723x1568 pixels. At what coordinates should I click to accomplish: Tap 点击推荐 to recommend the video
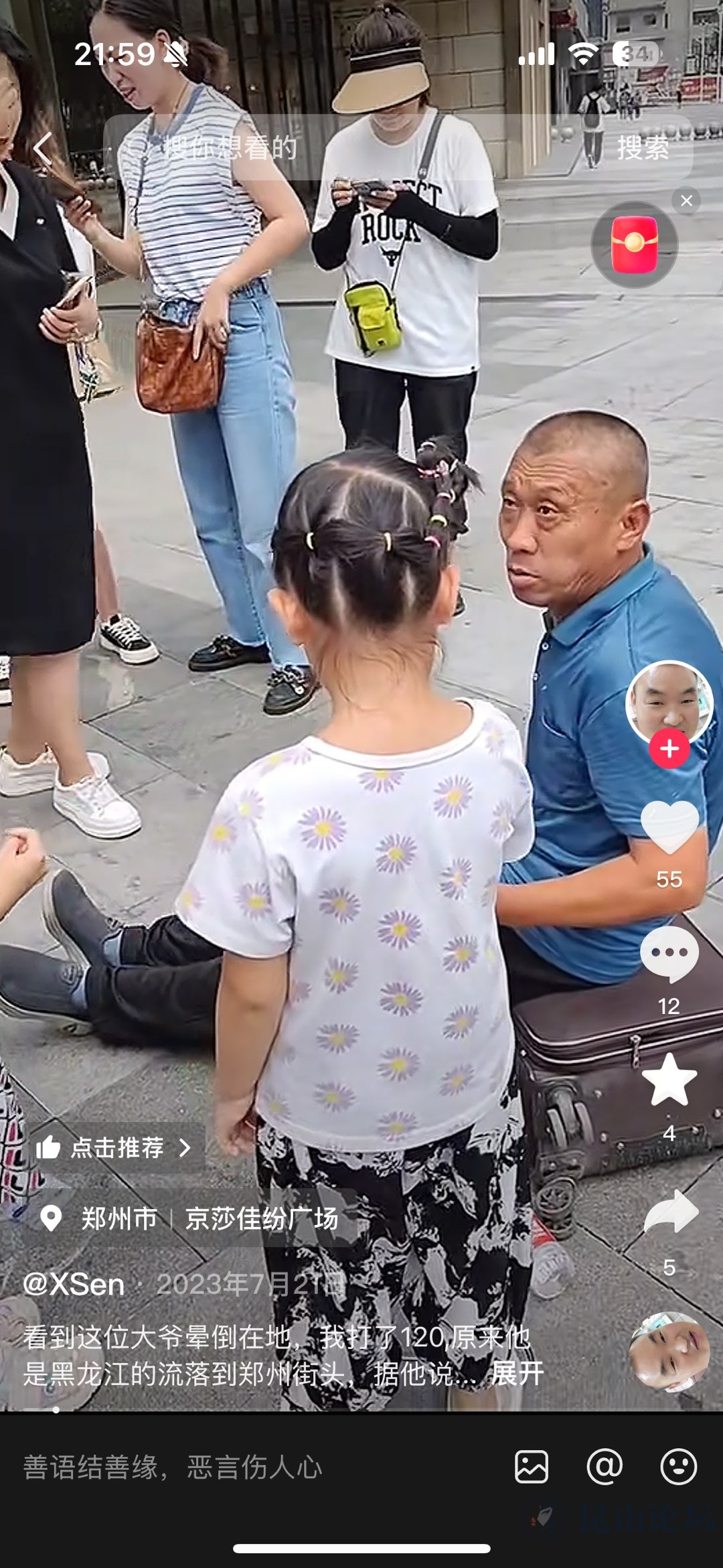114,1147
